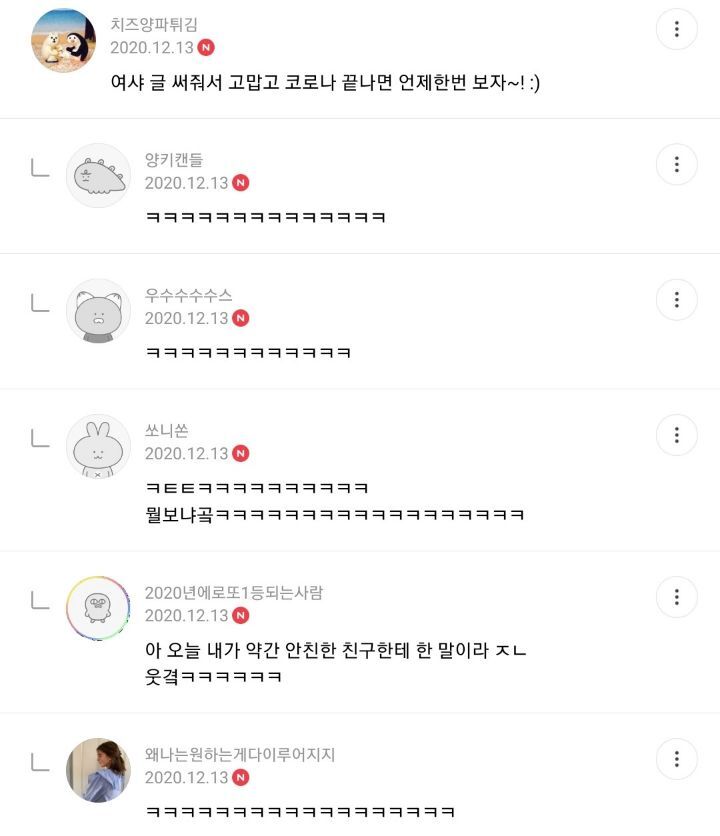
Task: View 2020년에로또1등되는사람's profile avatar
Action: 98,608
